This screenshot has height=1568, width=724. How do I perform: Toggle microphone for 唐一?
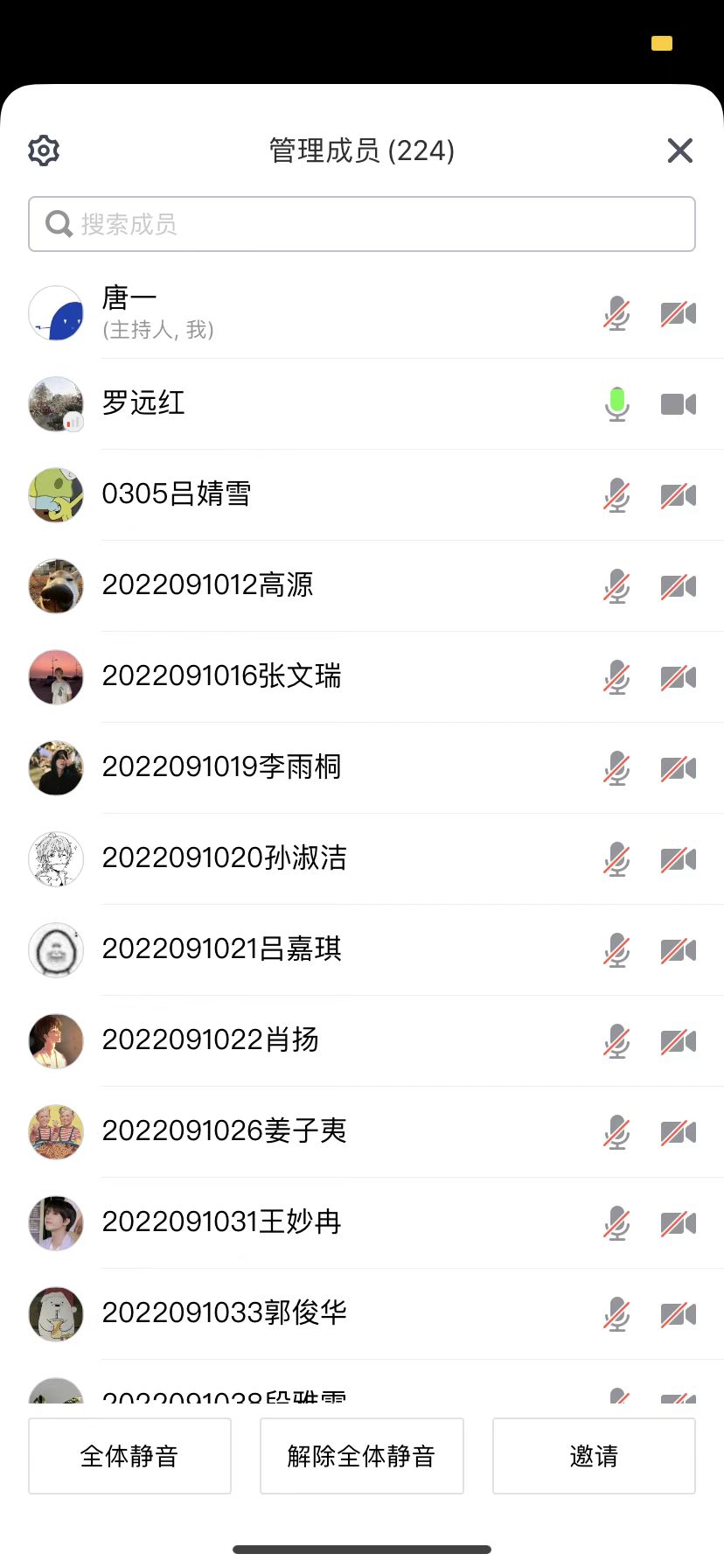tap(617, 313)
